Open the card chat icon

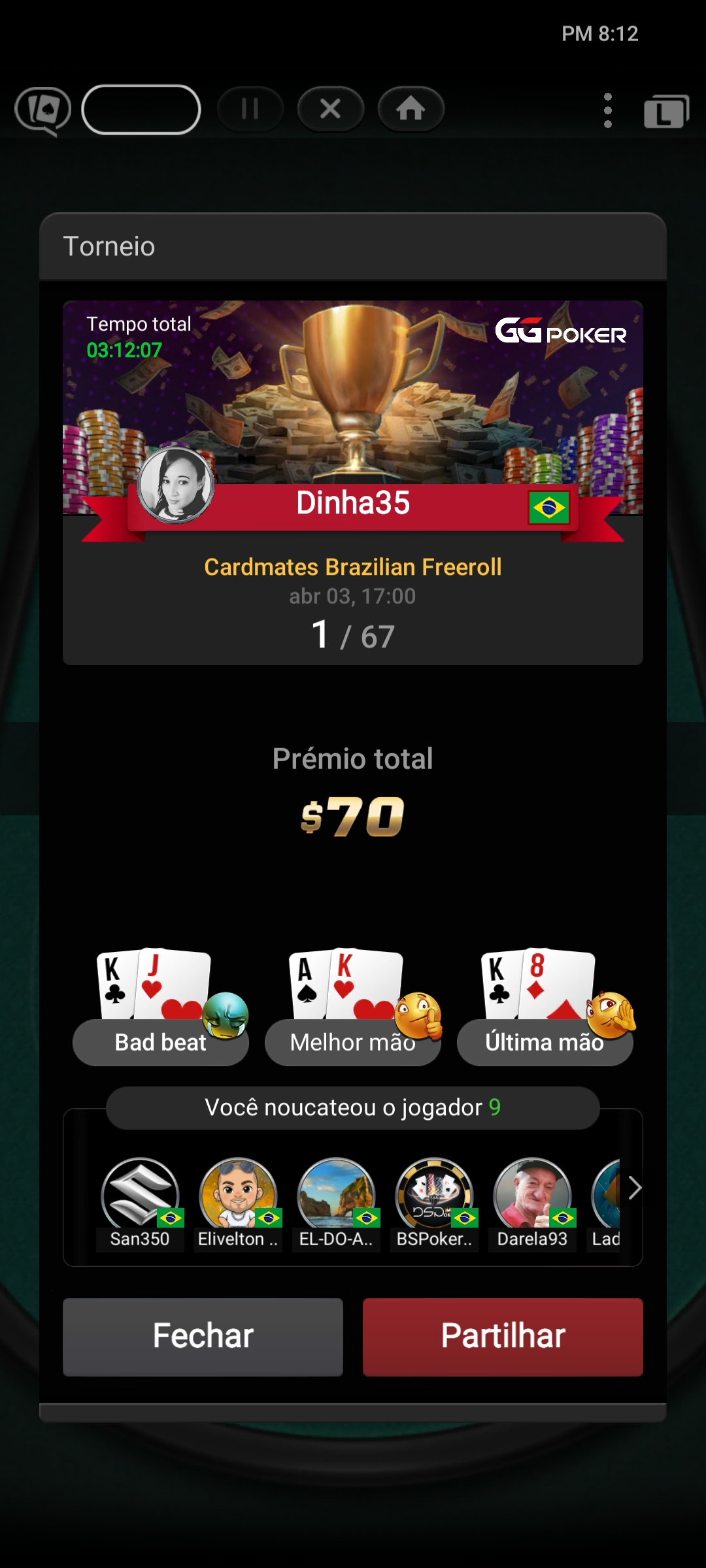(x=43, y=110)
